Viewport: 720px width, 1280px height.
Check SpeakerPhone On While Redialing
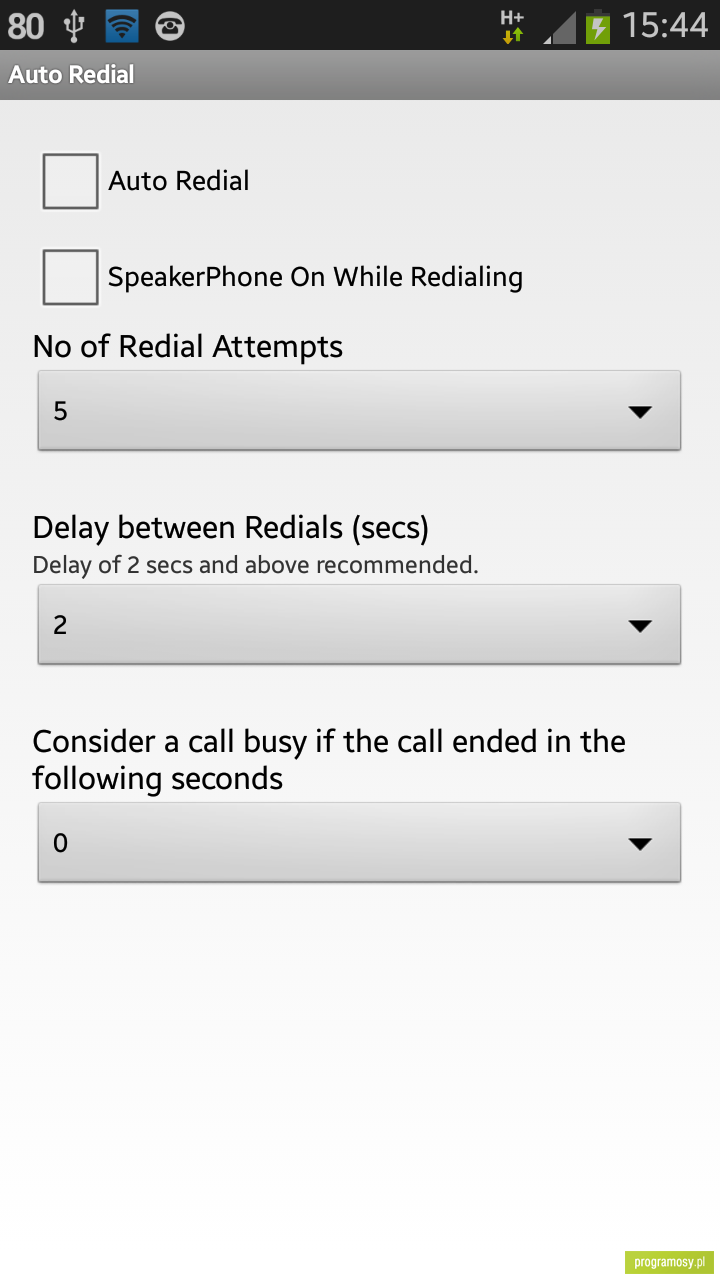point(70,277)
